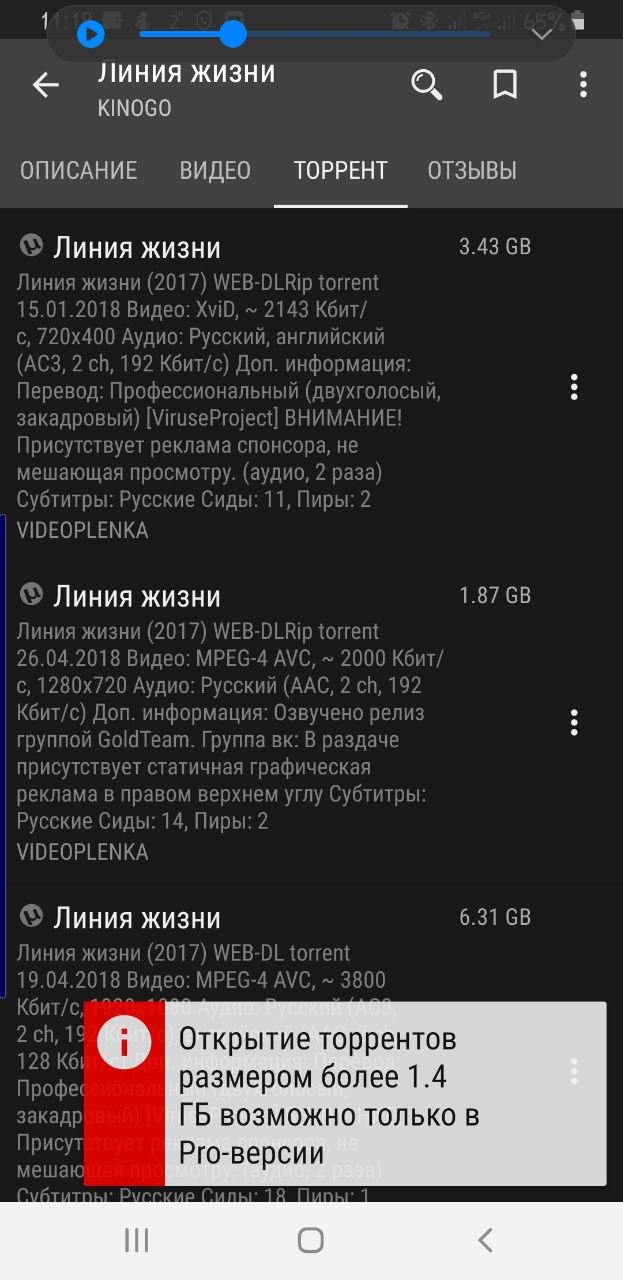Open the system recent apps button
The image size is (623, 1280).
tap(137, 1241)
